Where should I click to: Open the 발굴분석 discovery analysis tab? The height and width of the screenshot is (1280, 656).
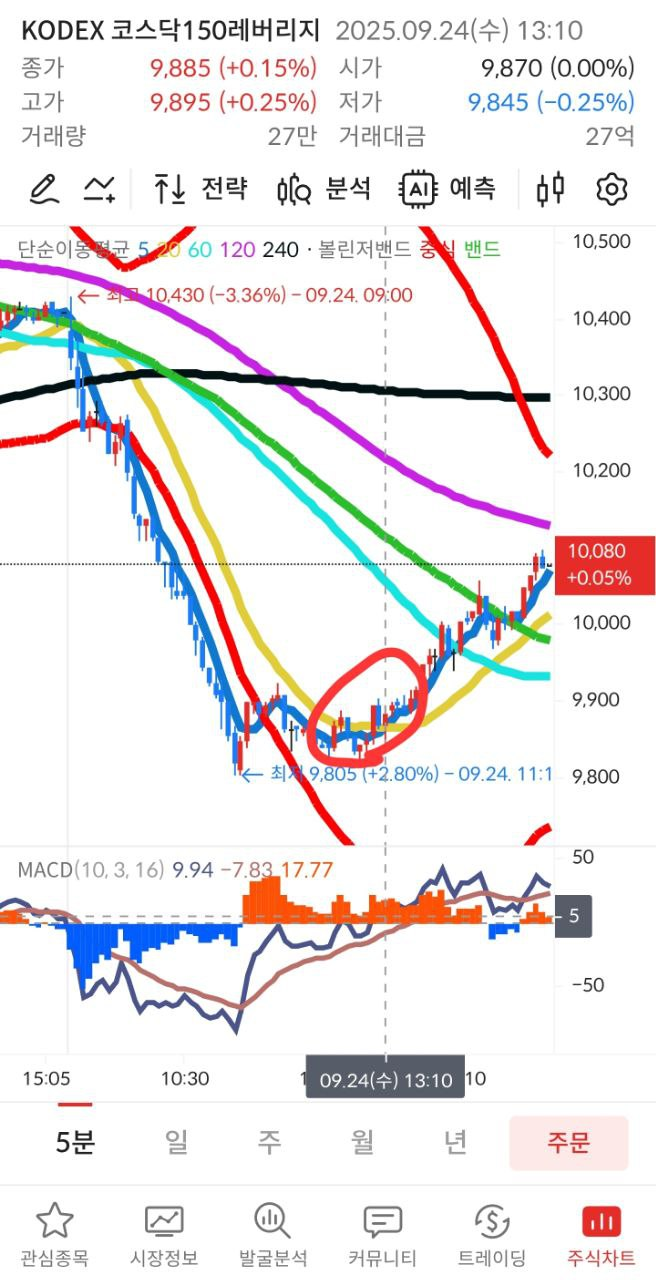coord(273,1235)
